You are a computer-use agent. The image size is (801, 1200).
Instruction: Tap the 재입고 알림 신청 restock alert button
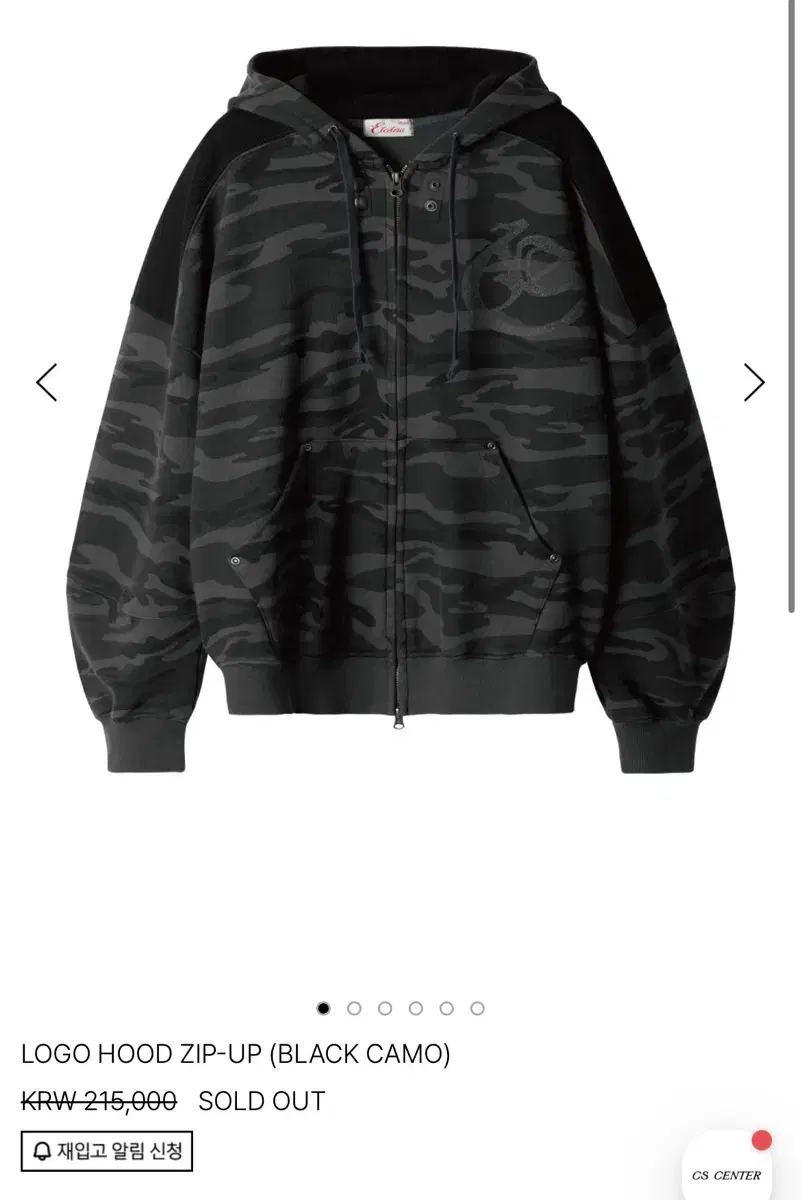pyautogui.click(x=107, y=1151)
